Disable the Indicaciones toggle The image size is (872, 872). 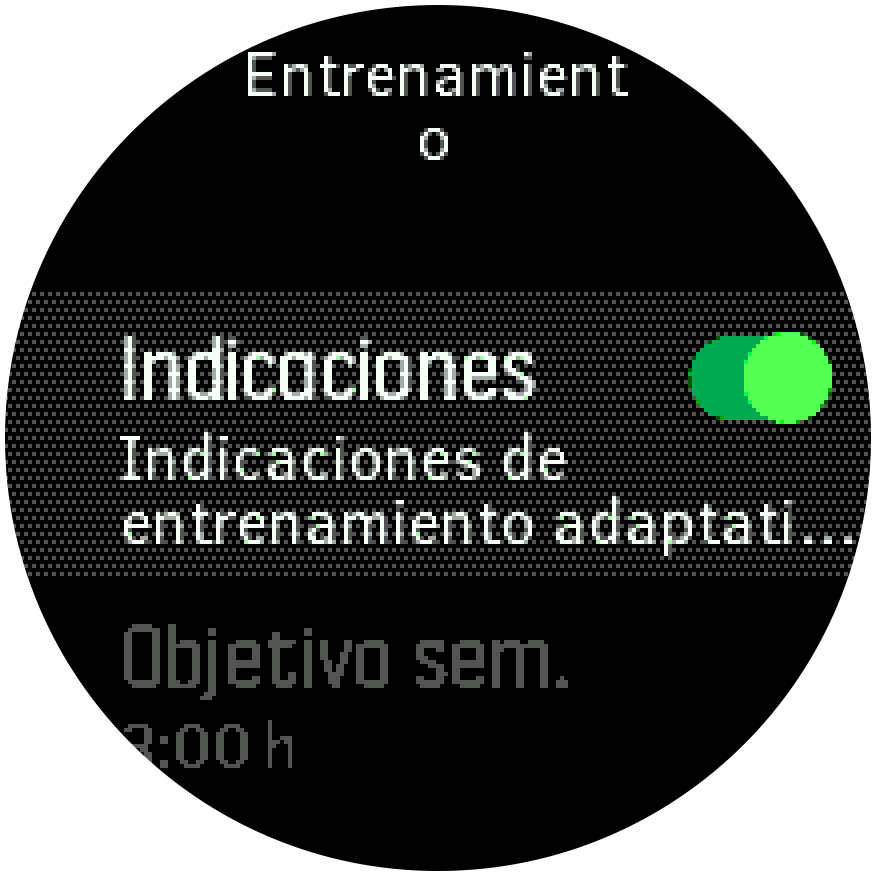762,377
